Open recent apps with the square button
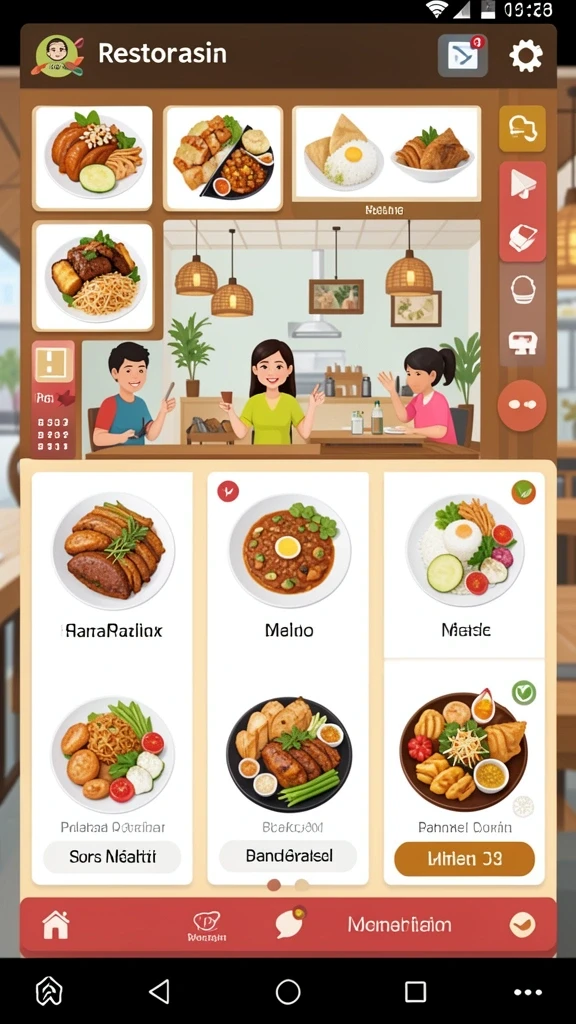The image size is (576, 1024). [415, 991]
